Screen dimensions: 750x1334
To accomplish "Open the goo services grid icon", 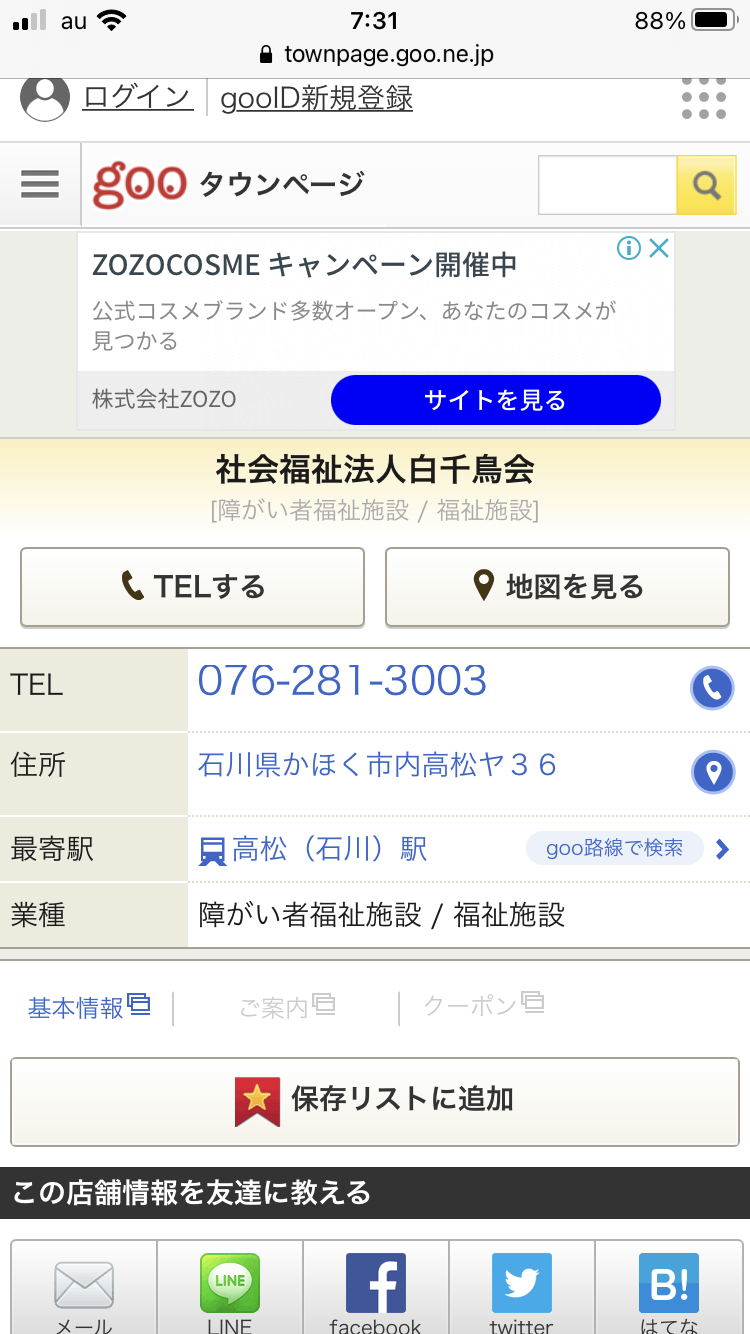I will (704, 98).
